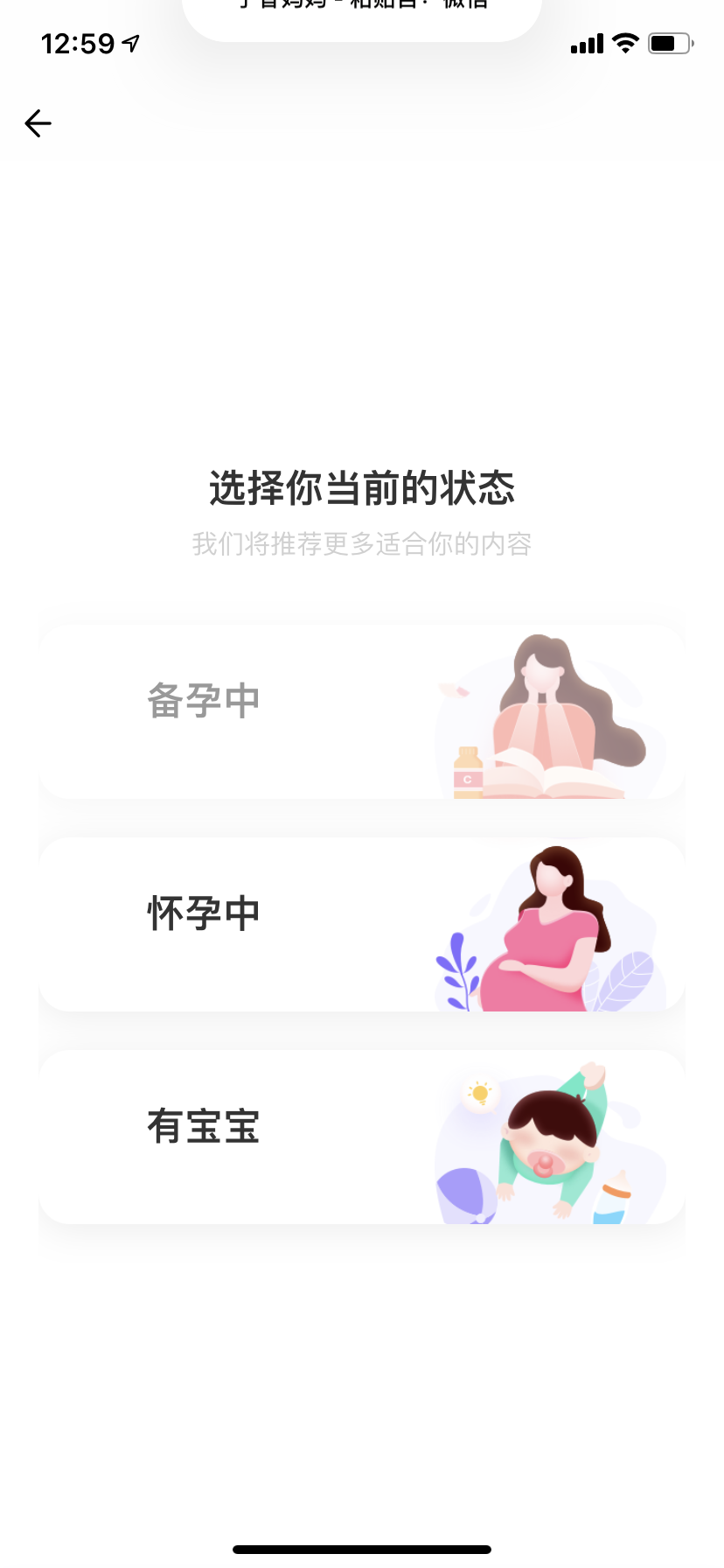The height and width of the screenshot is (1568, 724).
Task: Choose the 怀孕中 status card
Action: click(361, 924)
